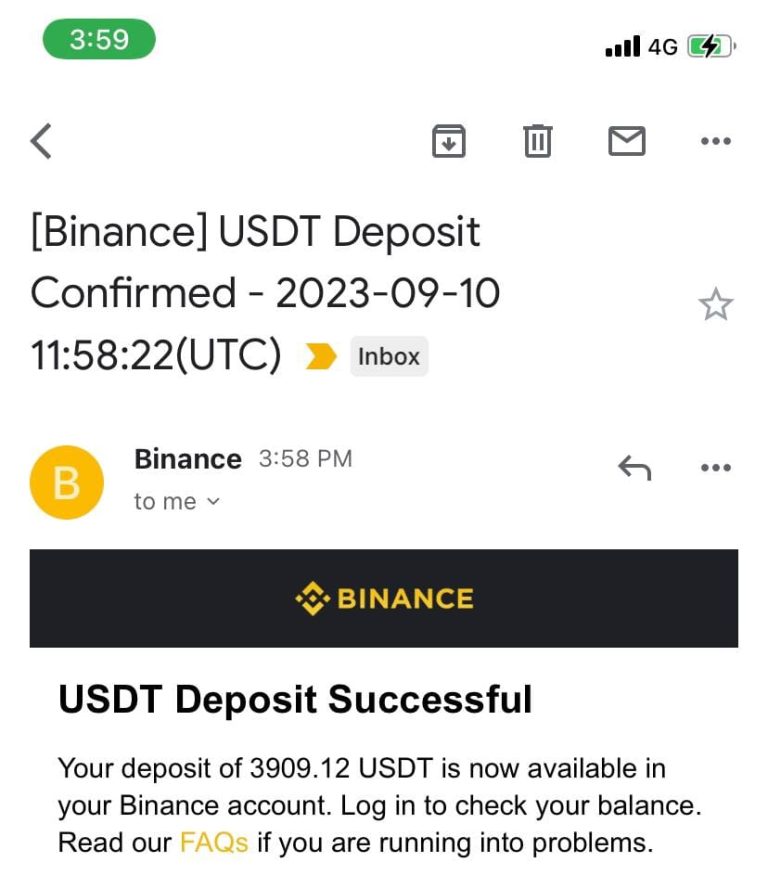Open the FAQs link

click(213, 842)
